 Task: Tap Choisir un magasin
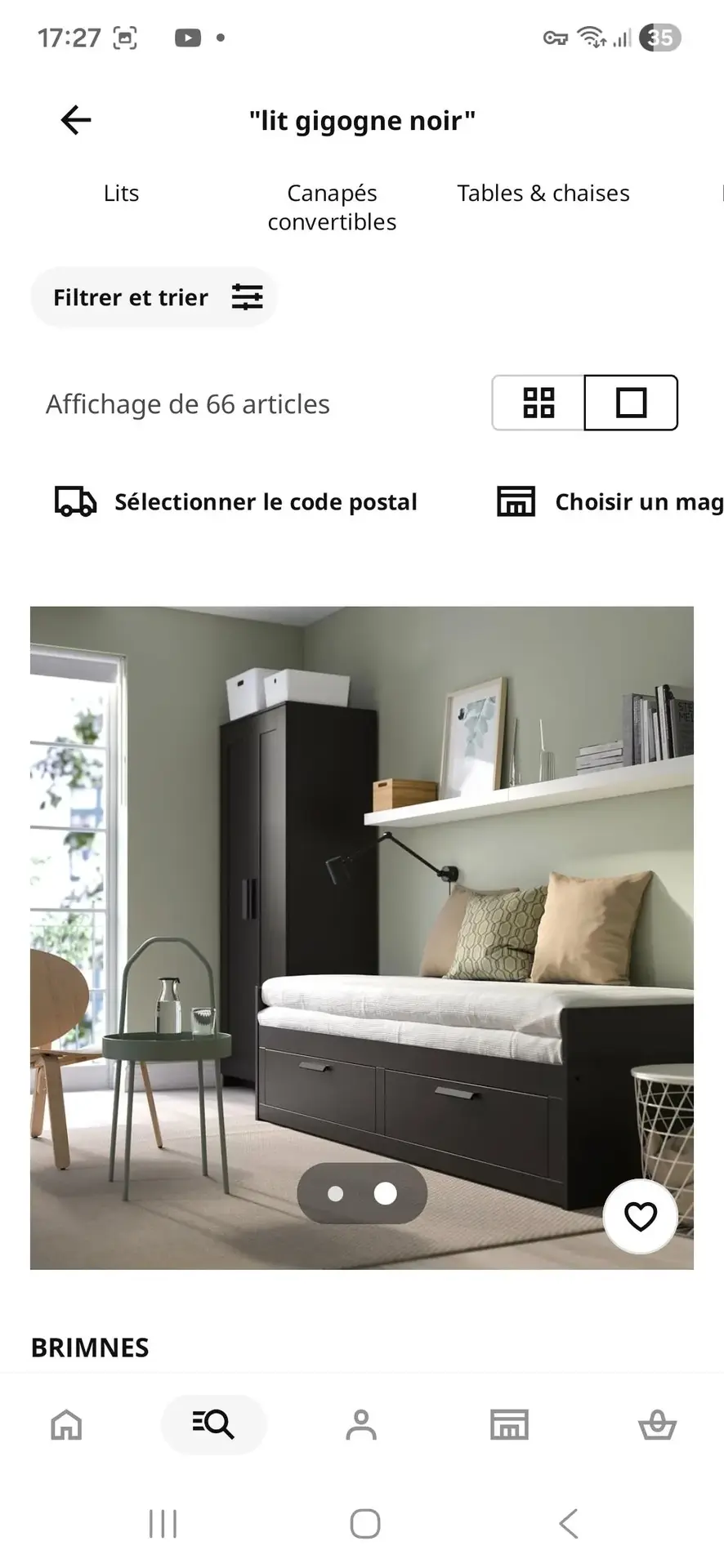[x=610, y=501]
